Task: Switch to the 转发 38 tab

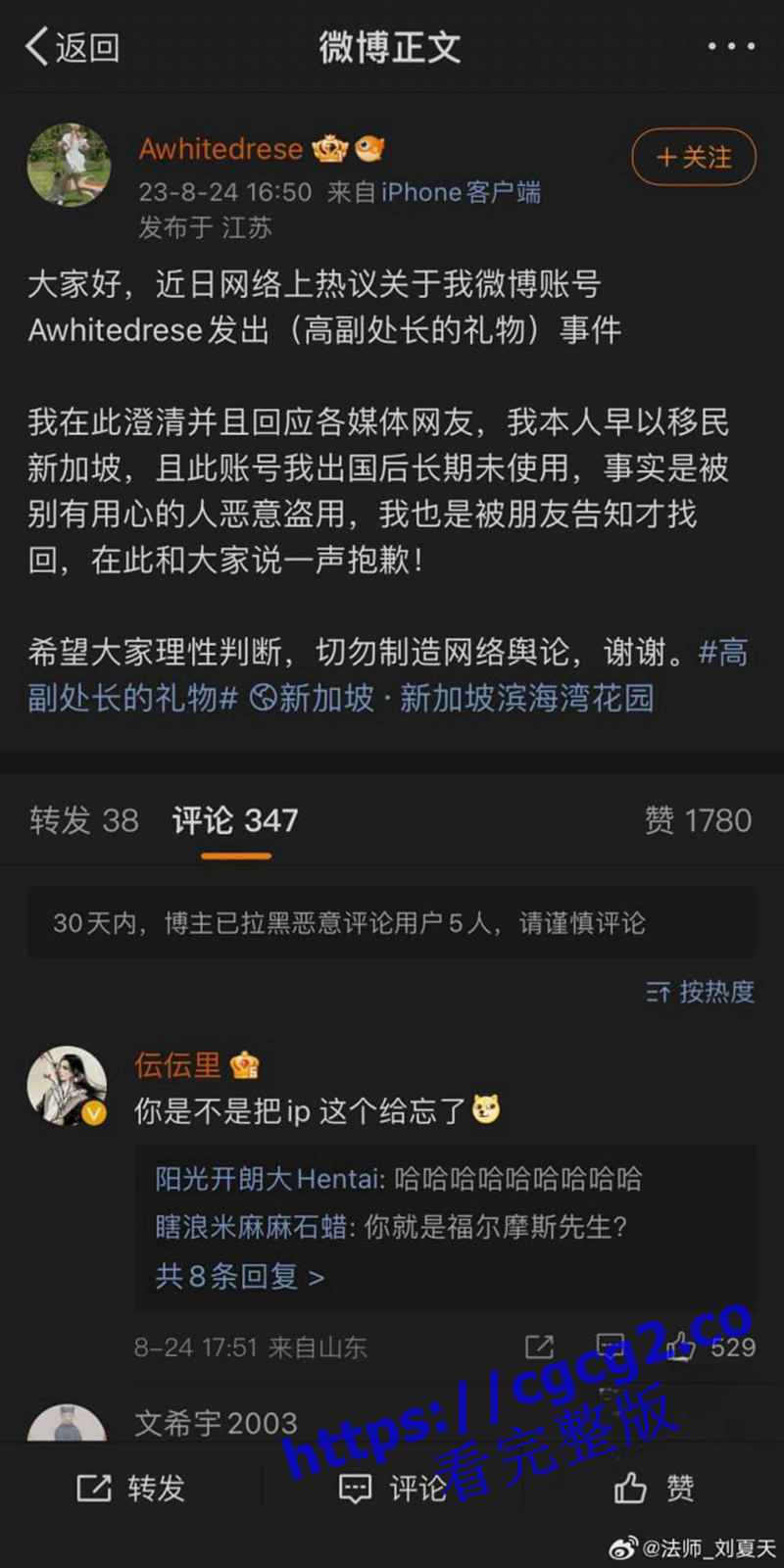Action: coord(84,820)
